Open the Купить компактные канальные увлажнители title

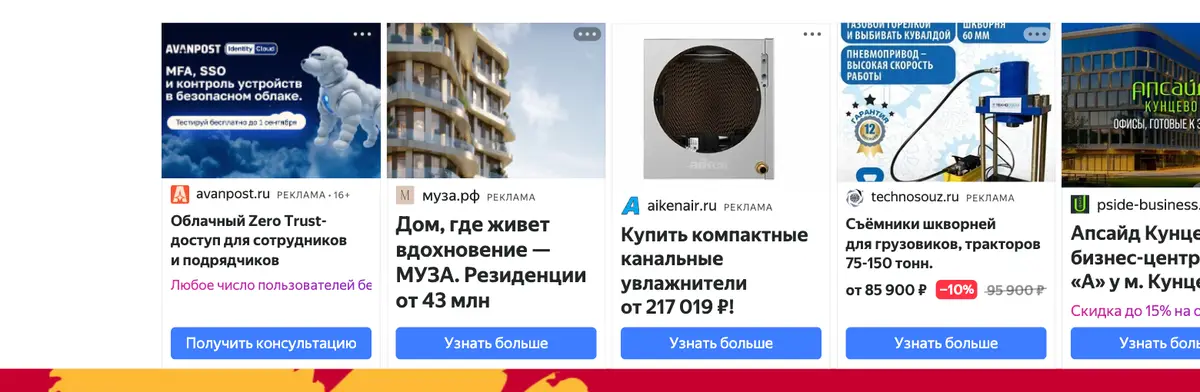pyautogui.click(x=714, y=271)
